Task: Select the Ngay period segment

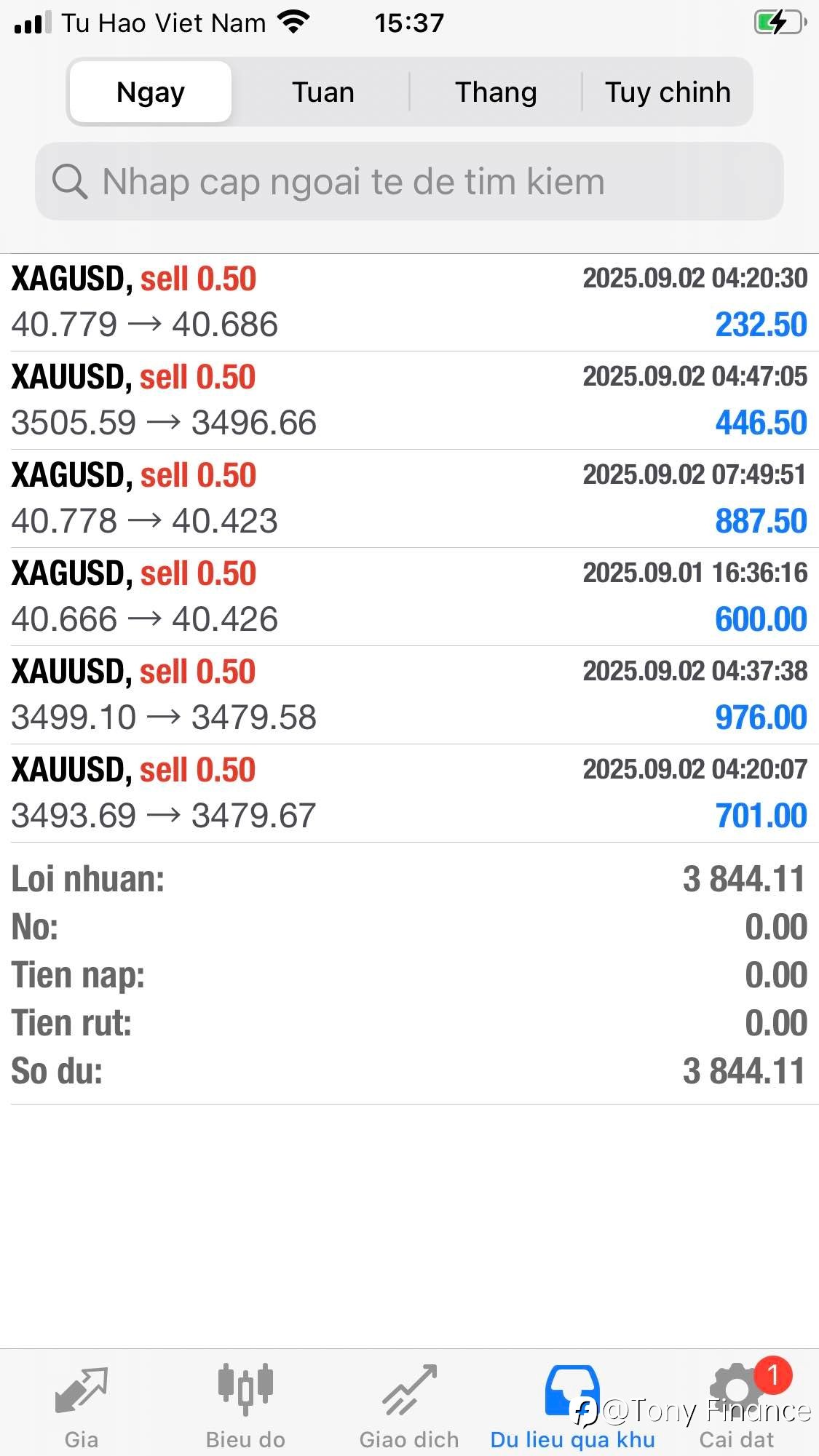Action: (151, 92)
